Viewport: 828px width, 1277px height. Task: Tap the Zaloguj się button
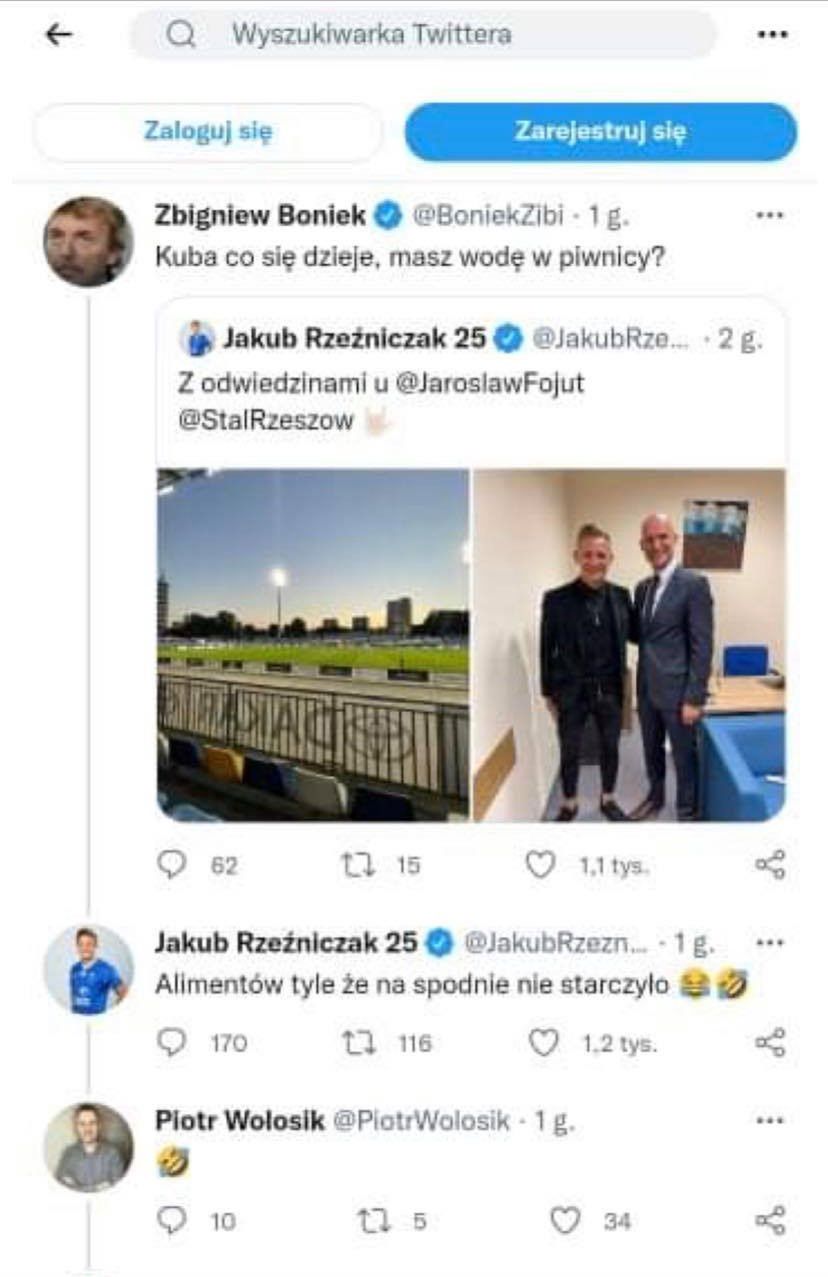coord(208,132)
